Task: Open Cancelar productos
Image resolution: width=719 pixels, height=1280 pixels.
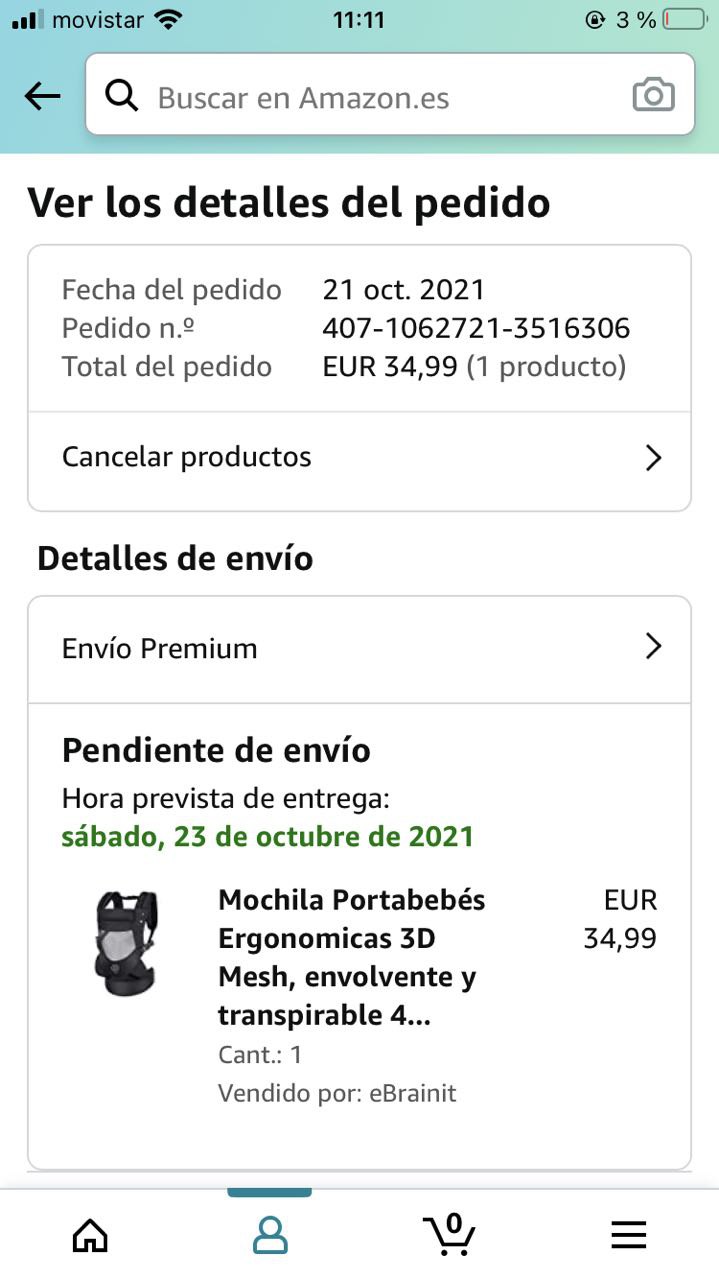Action: (x=359, y=458)
